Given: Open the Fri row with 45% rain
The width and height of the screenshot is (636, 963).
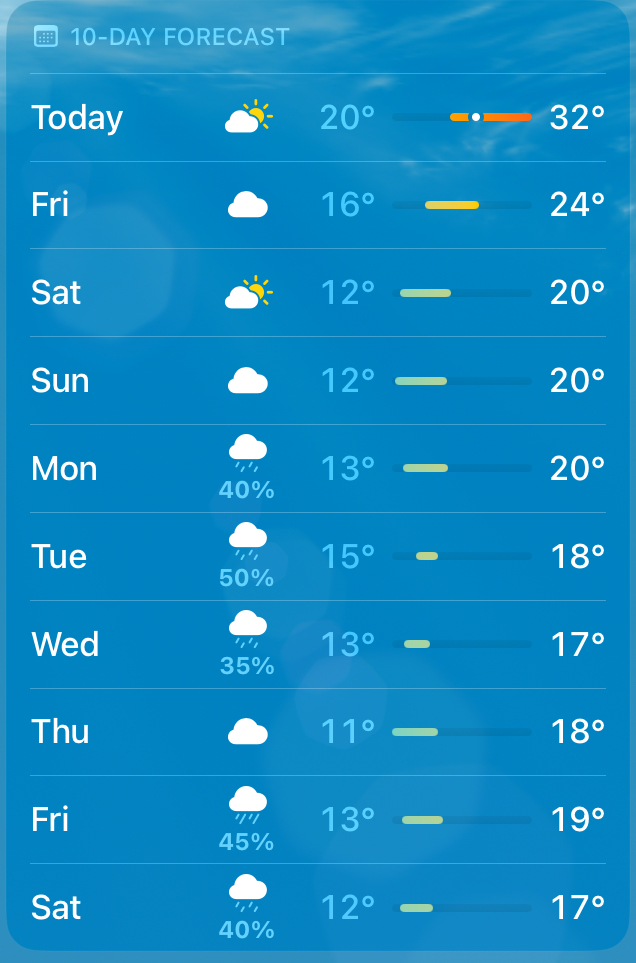Looking at the screenshot, I should point(318,819).
